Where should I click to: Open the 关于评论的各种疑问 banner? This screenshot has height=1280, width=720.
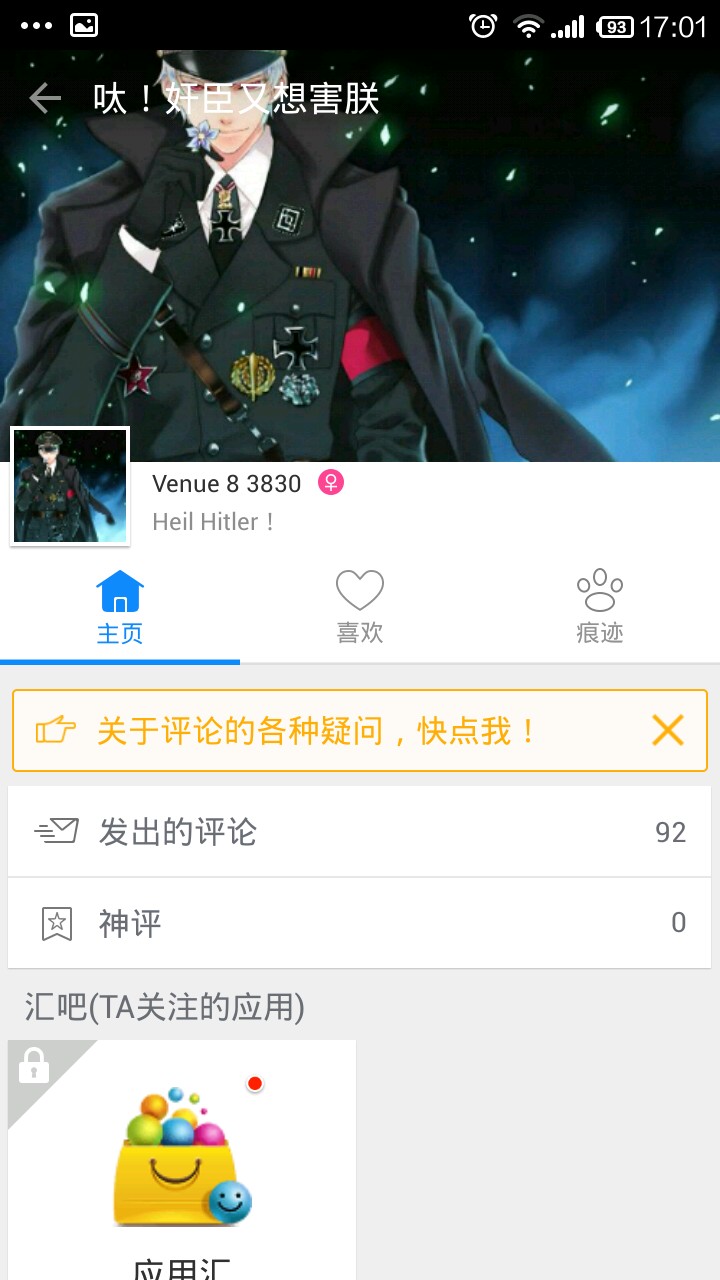click(x=320, y=731)
